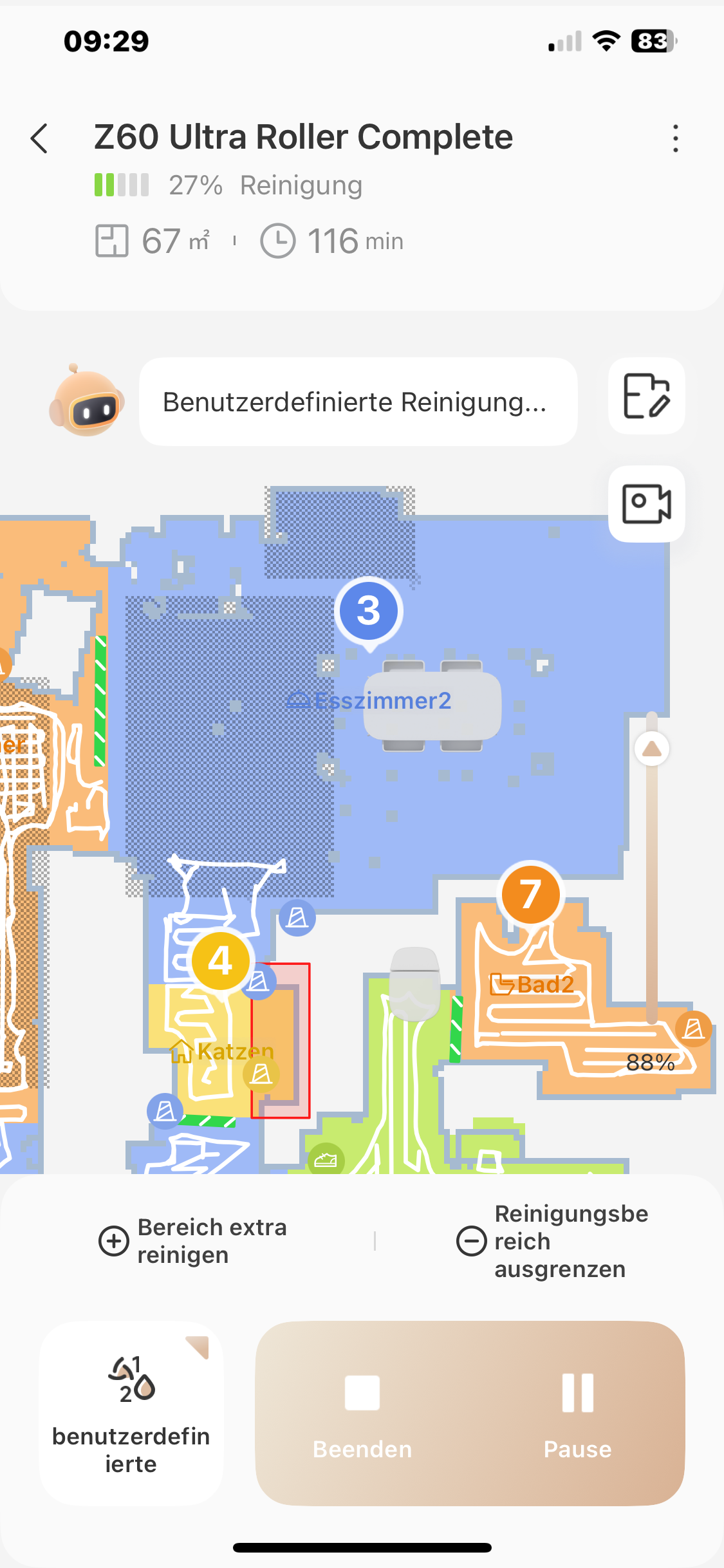Open the map edit icon

pos(646,396)
